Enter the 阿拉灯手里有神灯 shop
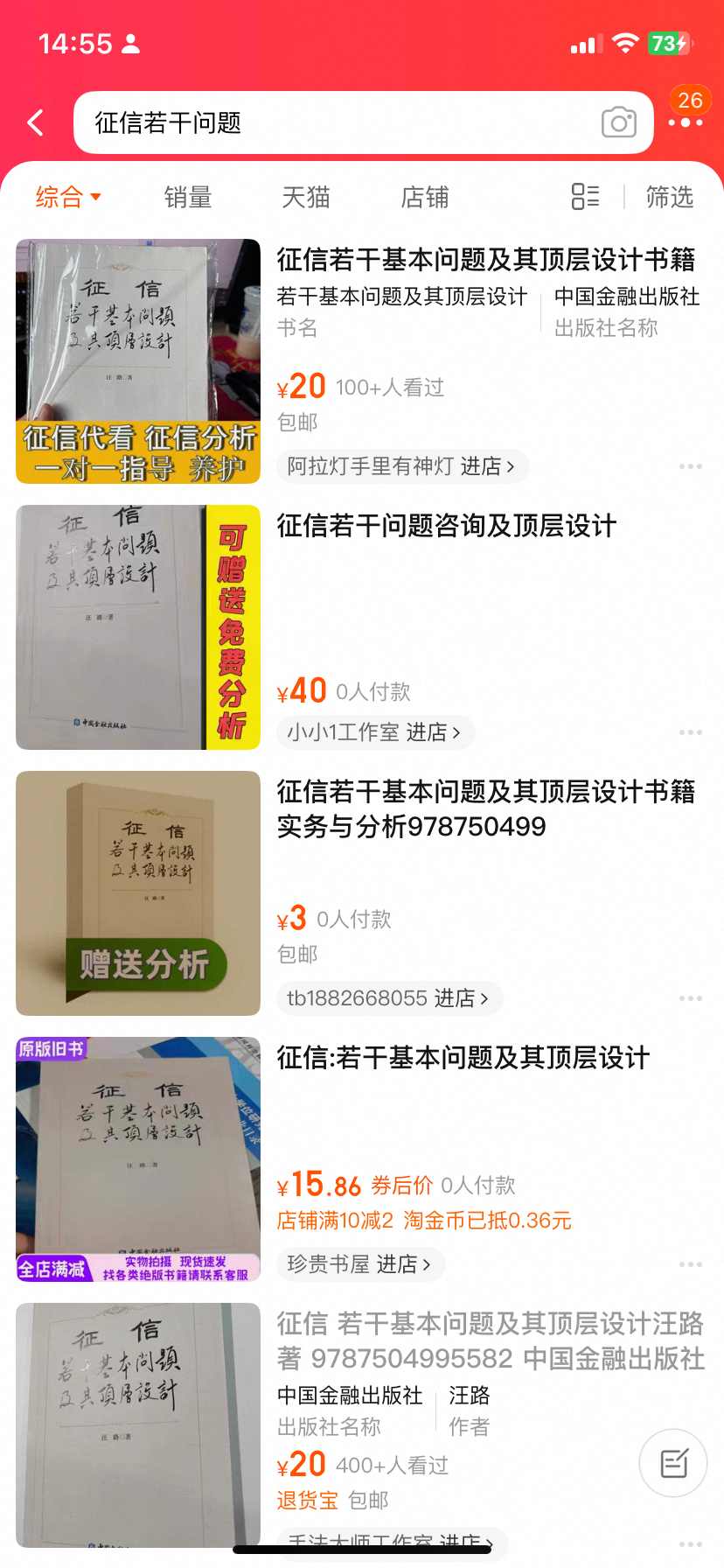The image size is (724, 1568). pyautogui.click(x=400, y=466)
